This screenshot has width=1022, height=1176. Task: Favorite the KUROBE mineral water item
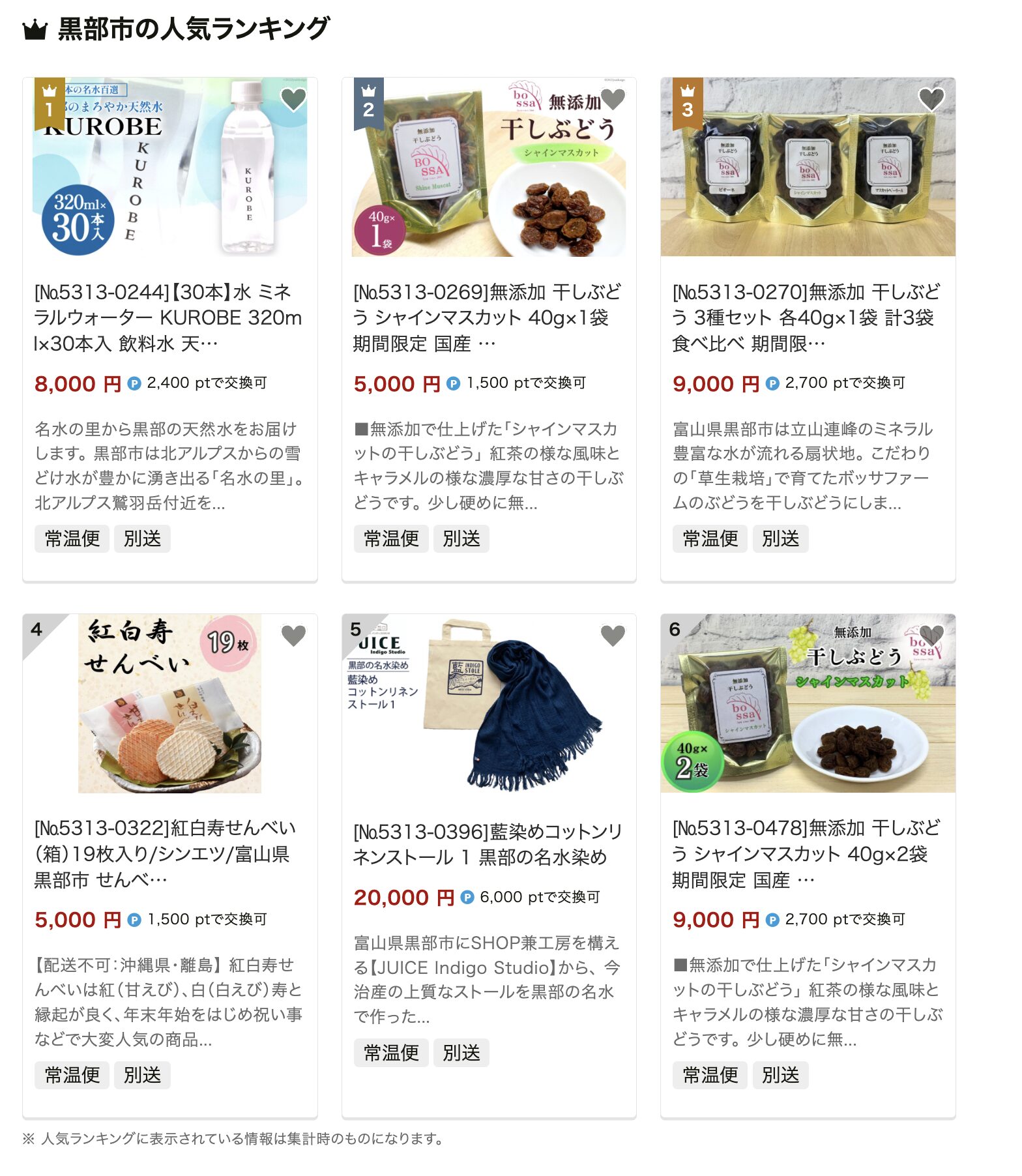click(x=293, y=100)
